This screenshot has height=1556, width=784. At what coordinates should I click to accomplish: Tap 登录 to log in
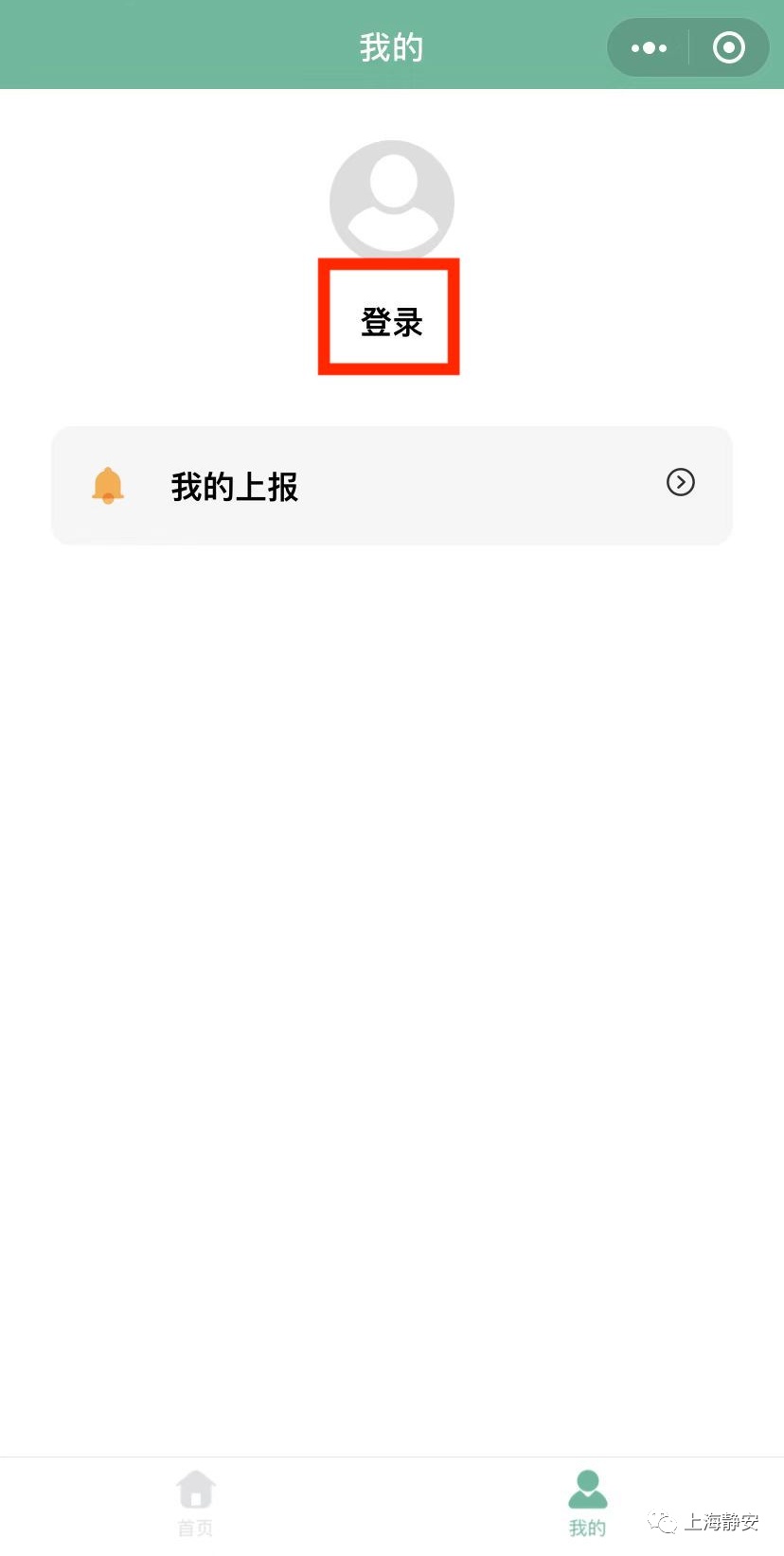[390, 321]
